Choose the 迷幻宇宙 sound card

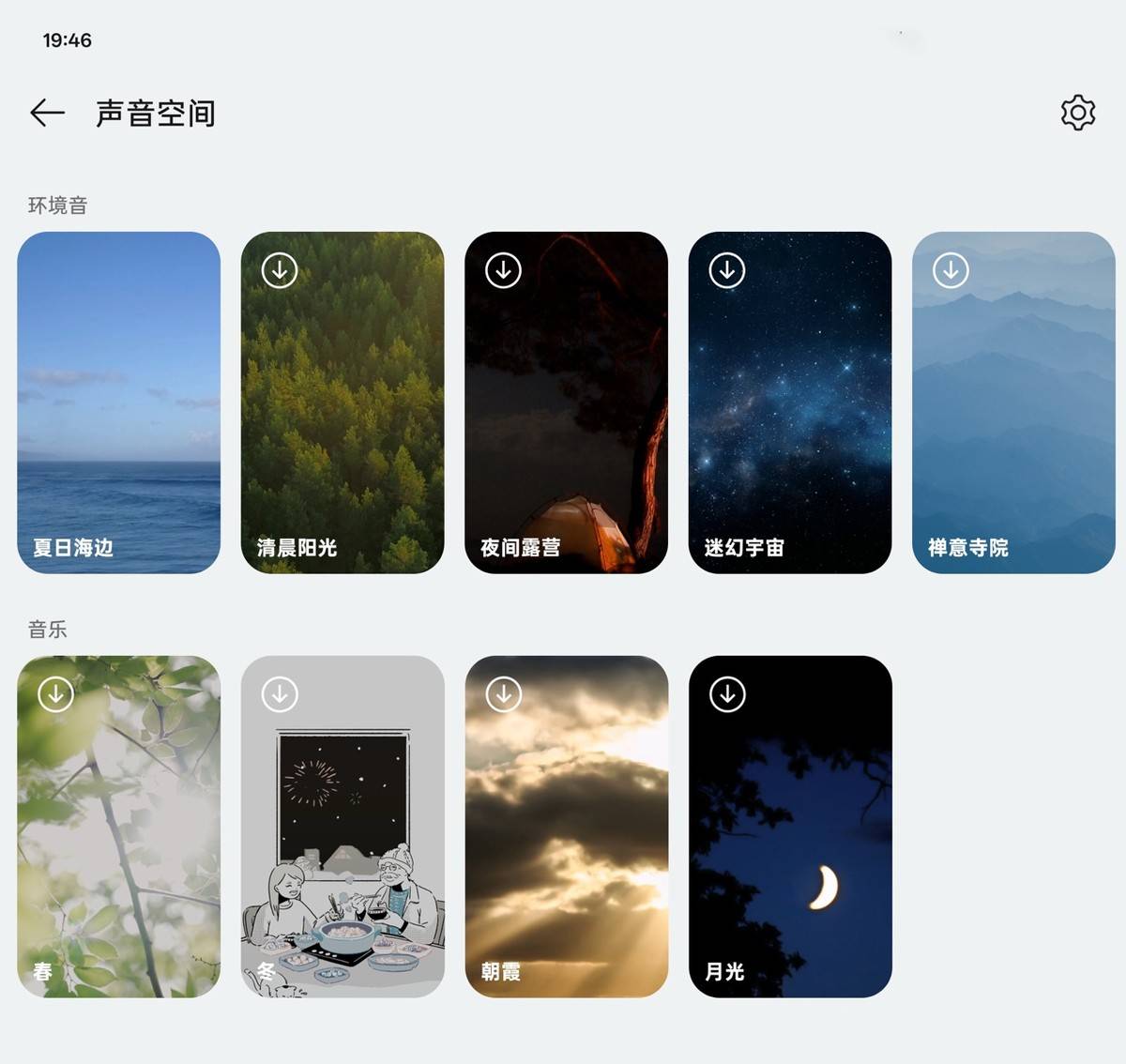790,403
